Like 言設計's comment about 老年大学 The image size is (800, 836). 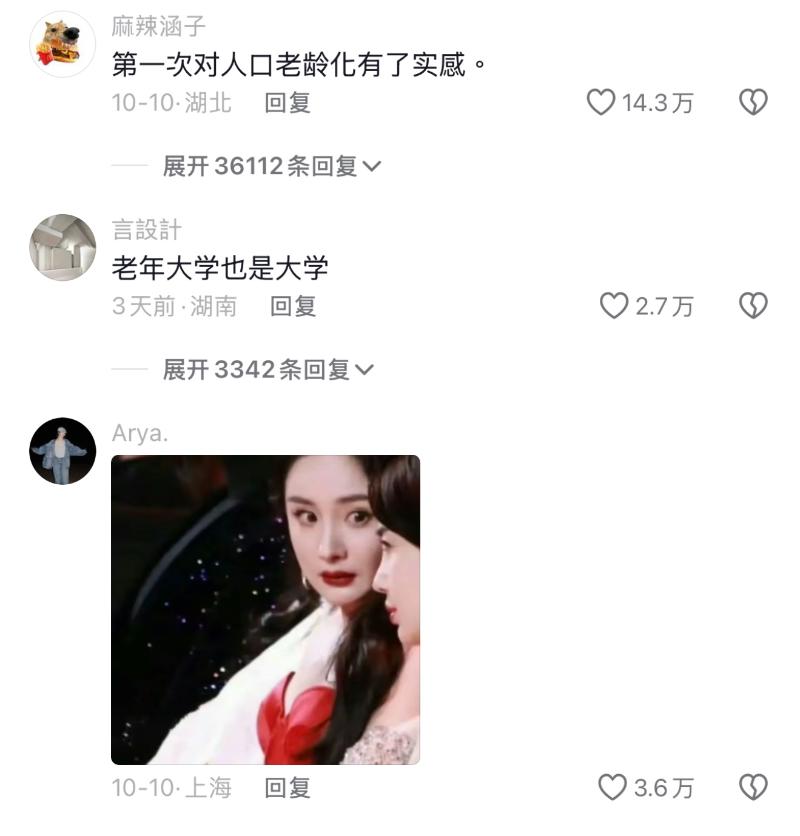point(613,306)
